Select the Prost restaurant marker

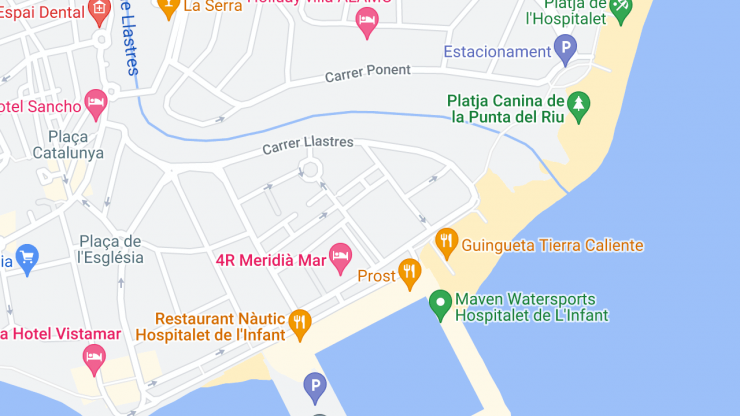click(x=409, y=271)
